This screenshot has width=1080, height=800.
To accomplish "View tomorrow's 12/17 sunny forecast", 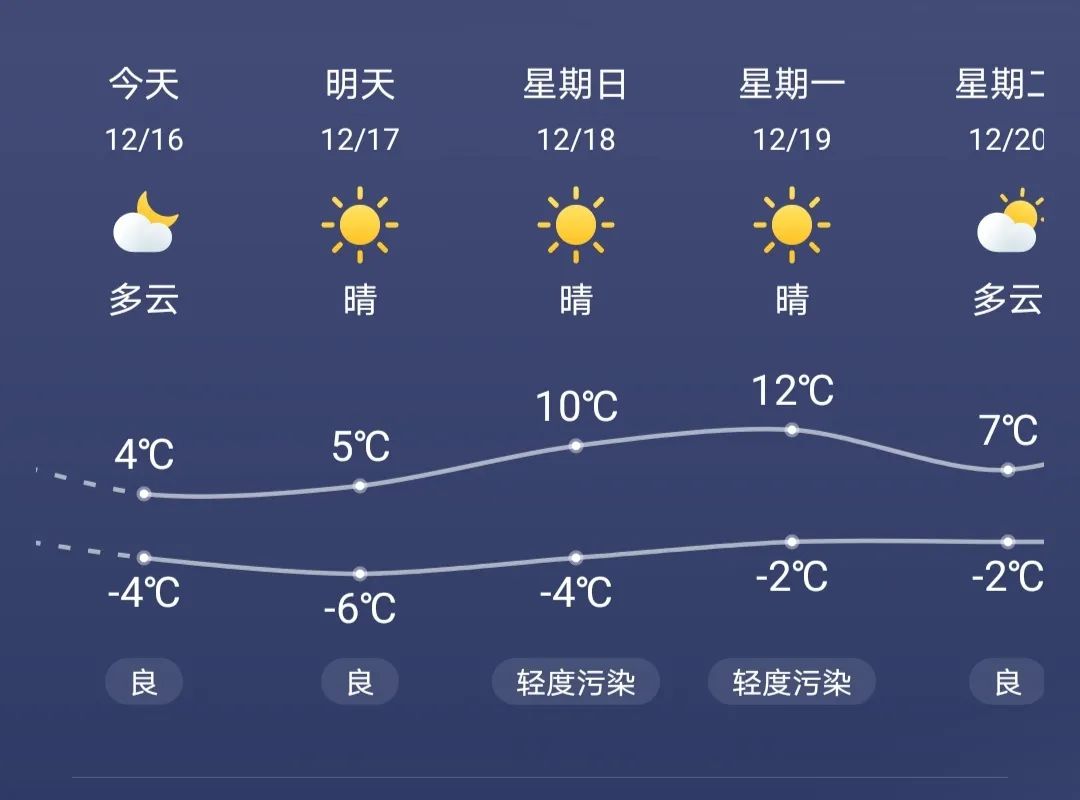I will [x=360, y=224].
